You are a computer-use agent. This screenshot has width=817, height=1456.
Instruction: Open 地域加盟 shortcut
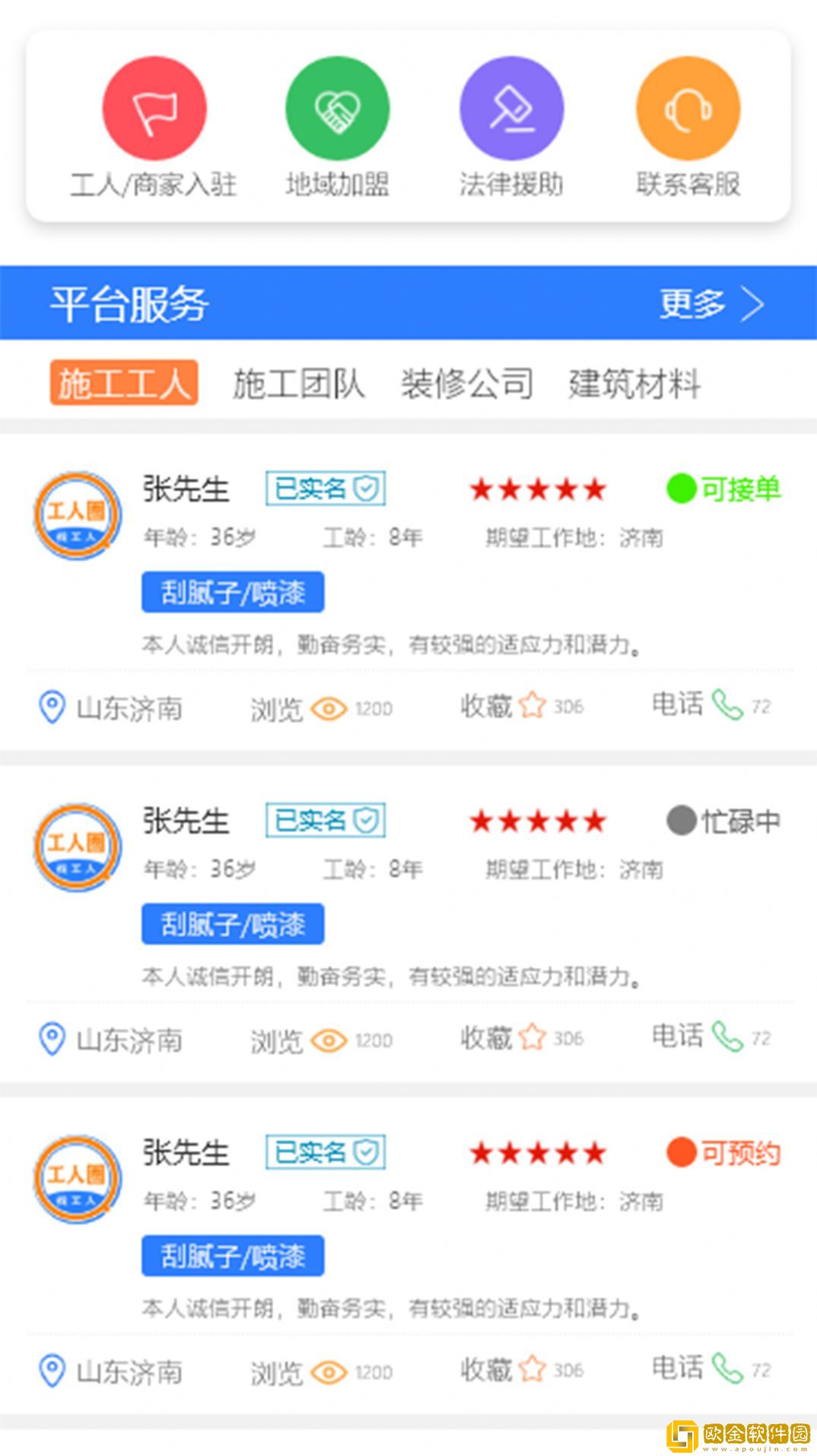337,127
